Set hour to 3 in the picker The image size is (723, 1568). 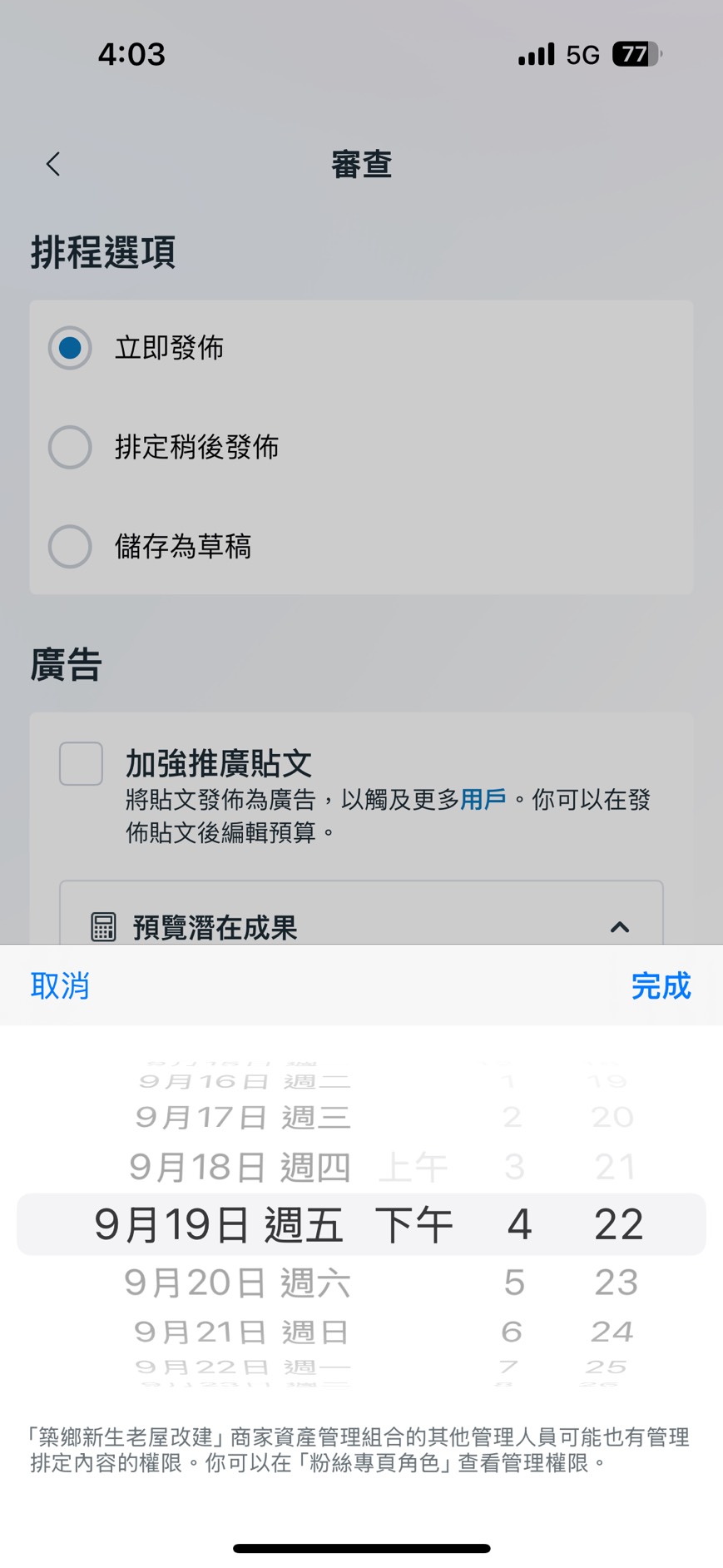coord(514,1167)
